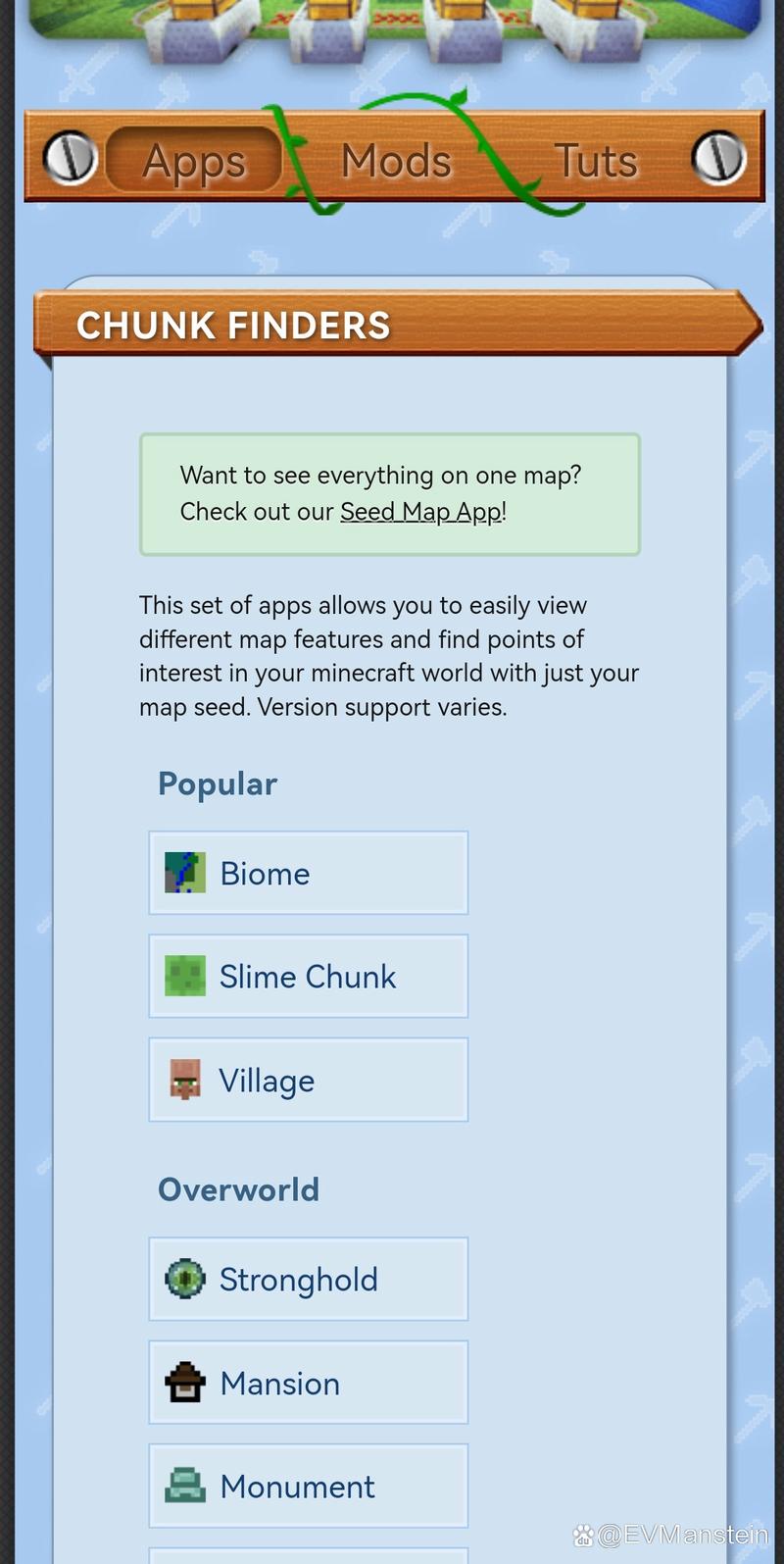Follow the Seed Map App link

tap(420, 512)
